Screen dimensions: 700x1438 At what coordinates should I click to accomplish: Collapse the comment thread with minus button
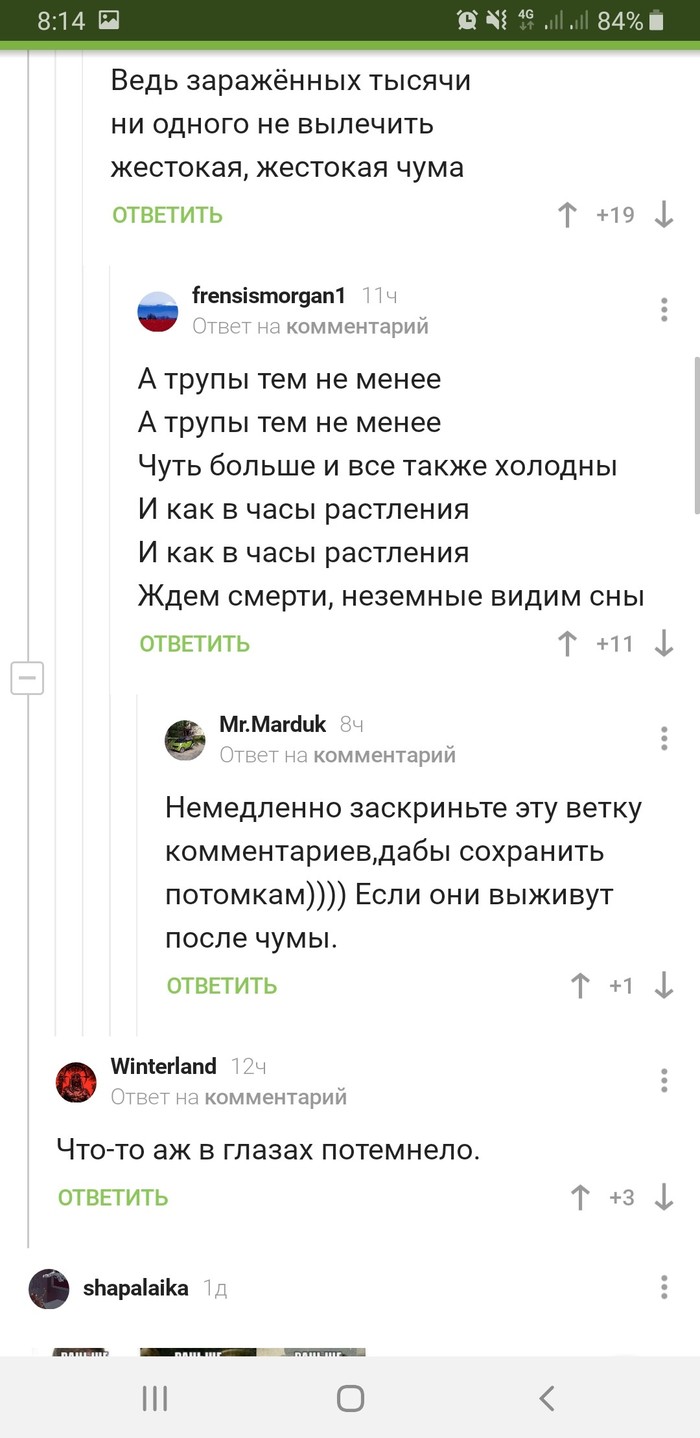27,678
